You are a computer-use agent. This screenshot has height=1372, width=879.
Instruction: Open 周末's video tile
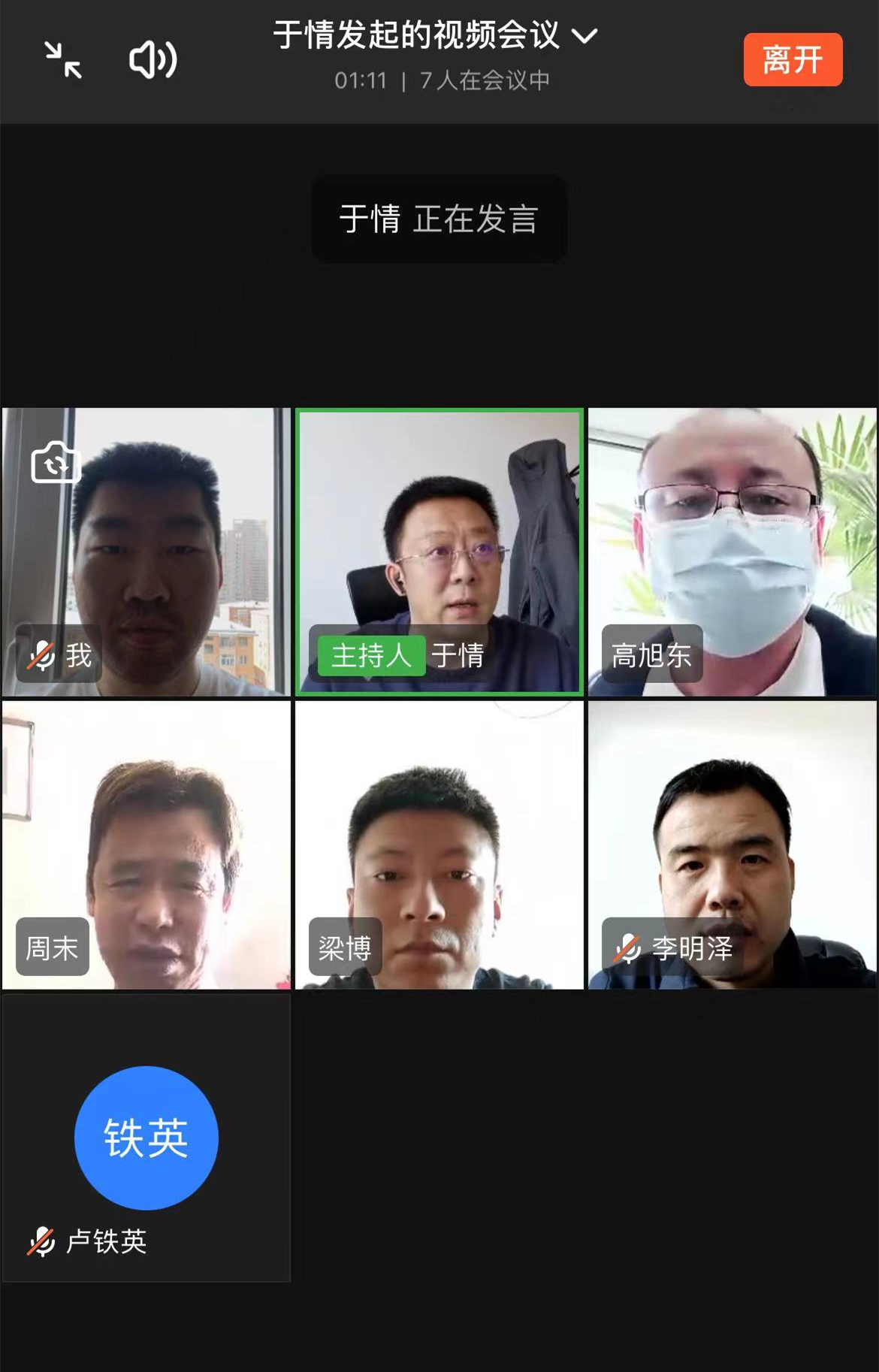146,845
